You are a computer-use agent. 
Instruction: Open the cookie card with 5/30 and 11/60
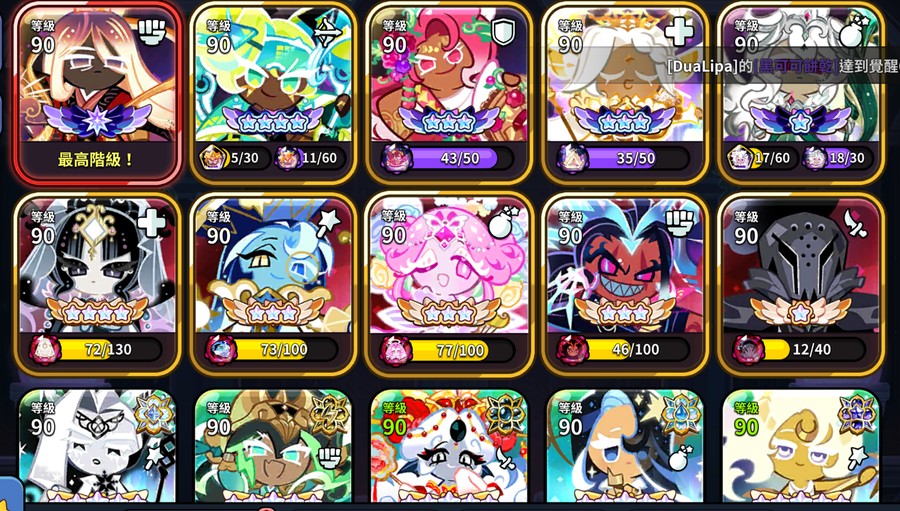[273, 85]
